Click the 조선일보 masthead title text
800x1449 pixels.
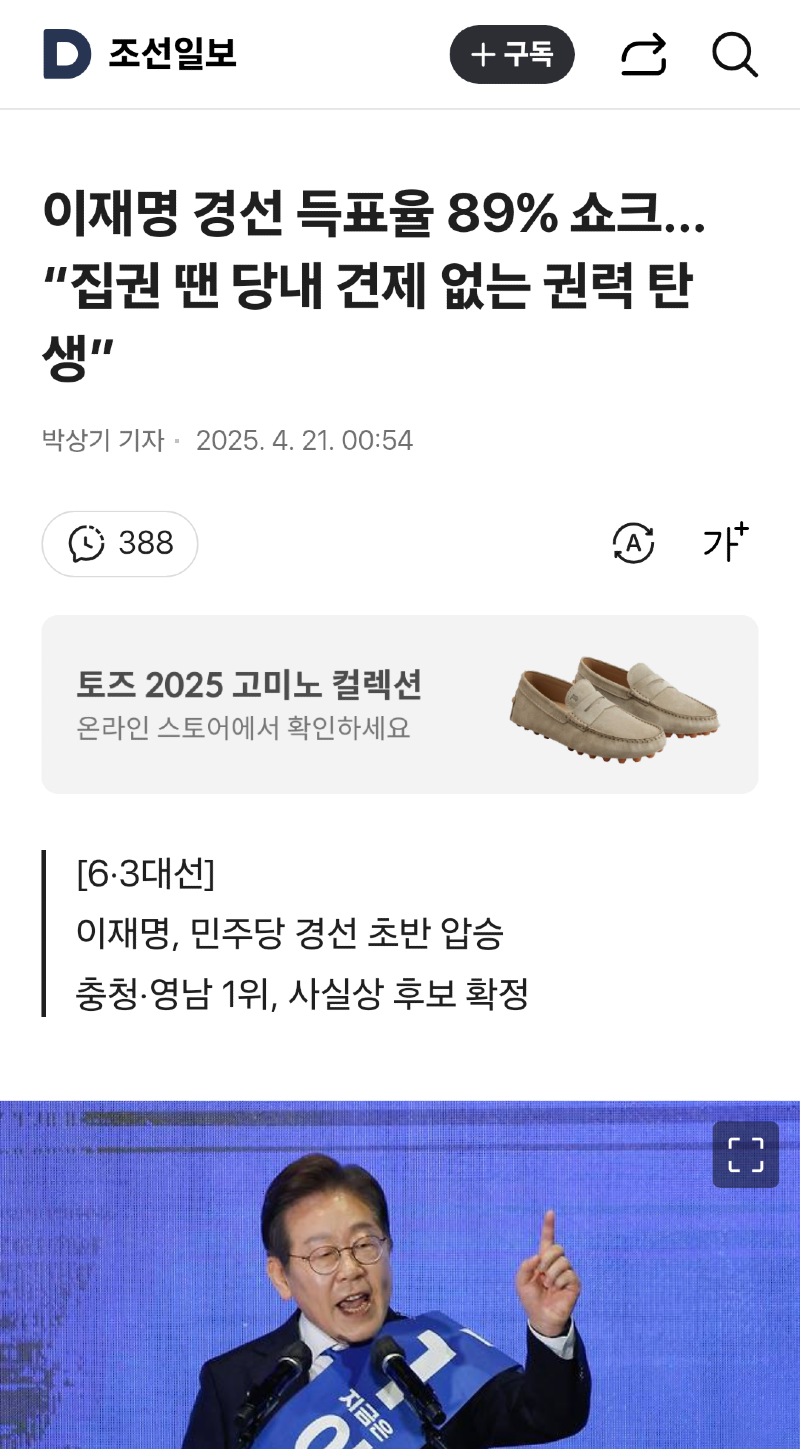(x=171, y=55)
